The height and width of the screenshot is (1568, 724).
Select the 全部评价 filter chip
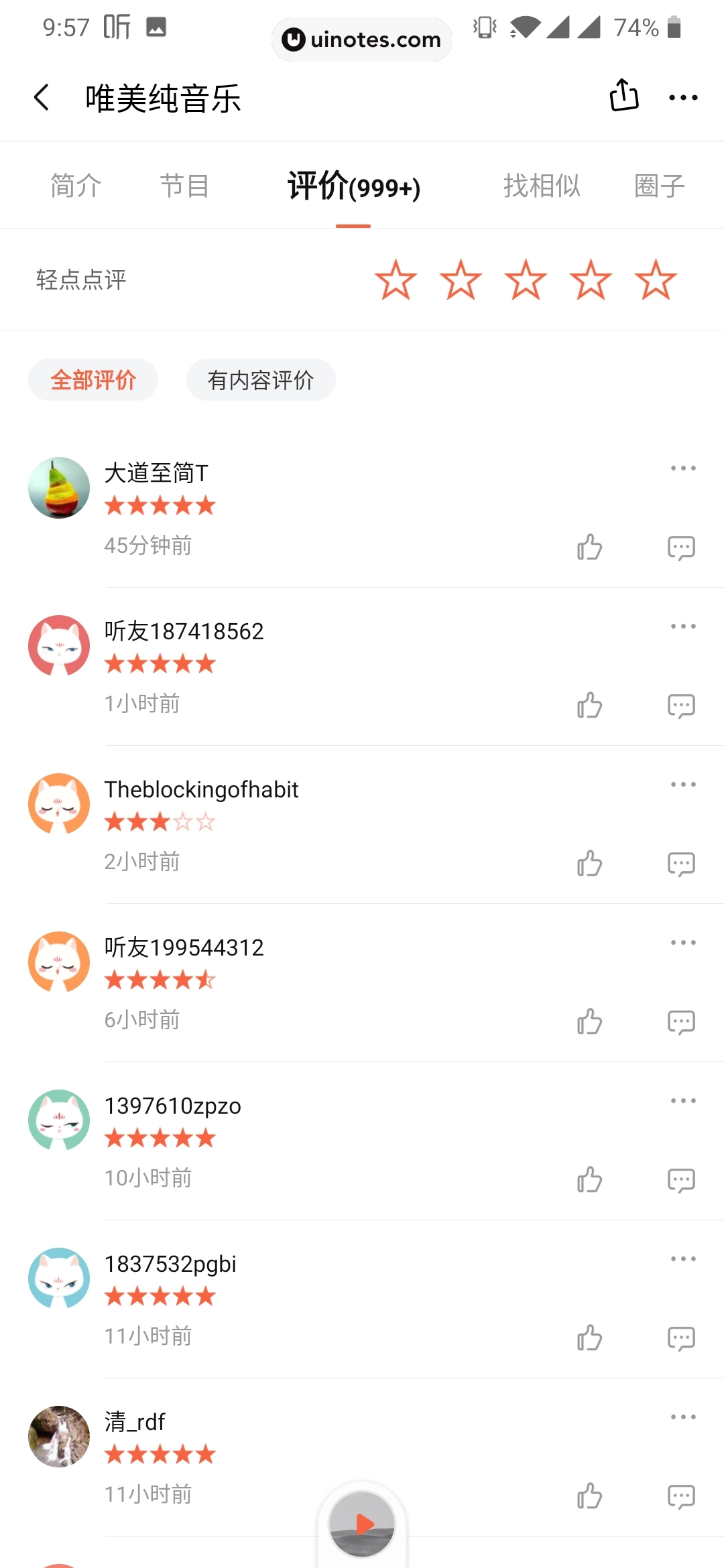coord(93,380)
